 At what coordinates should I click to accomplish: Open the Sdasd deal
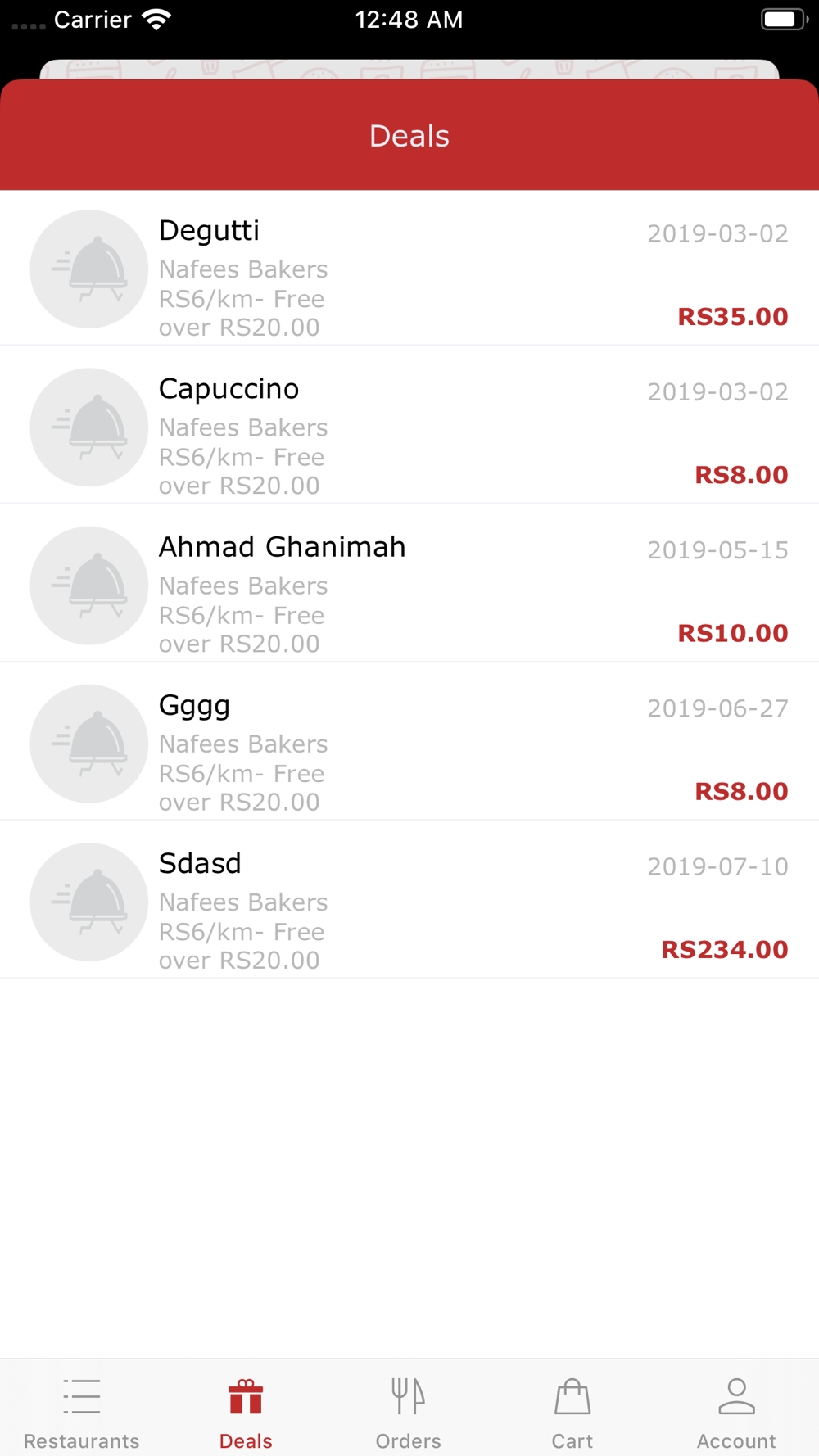pyautogui.click(x=409, y=900)
